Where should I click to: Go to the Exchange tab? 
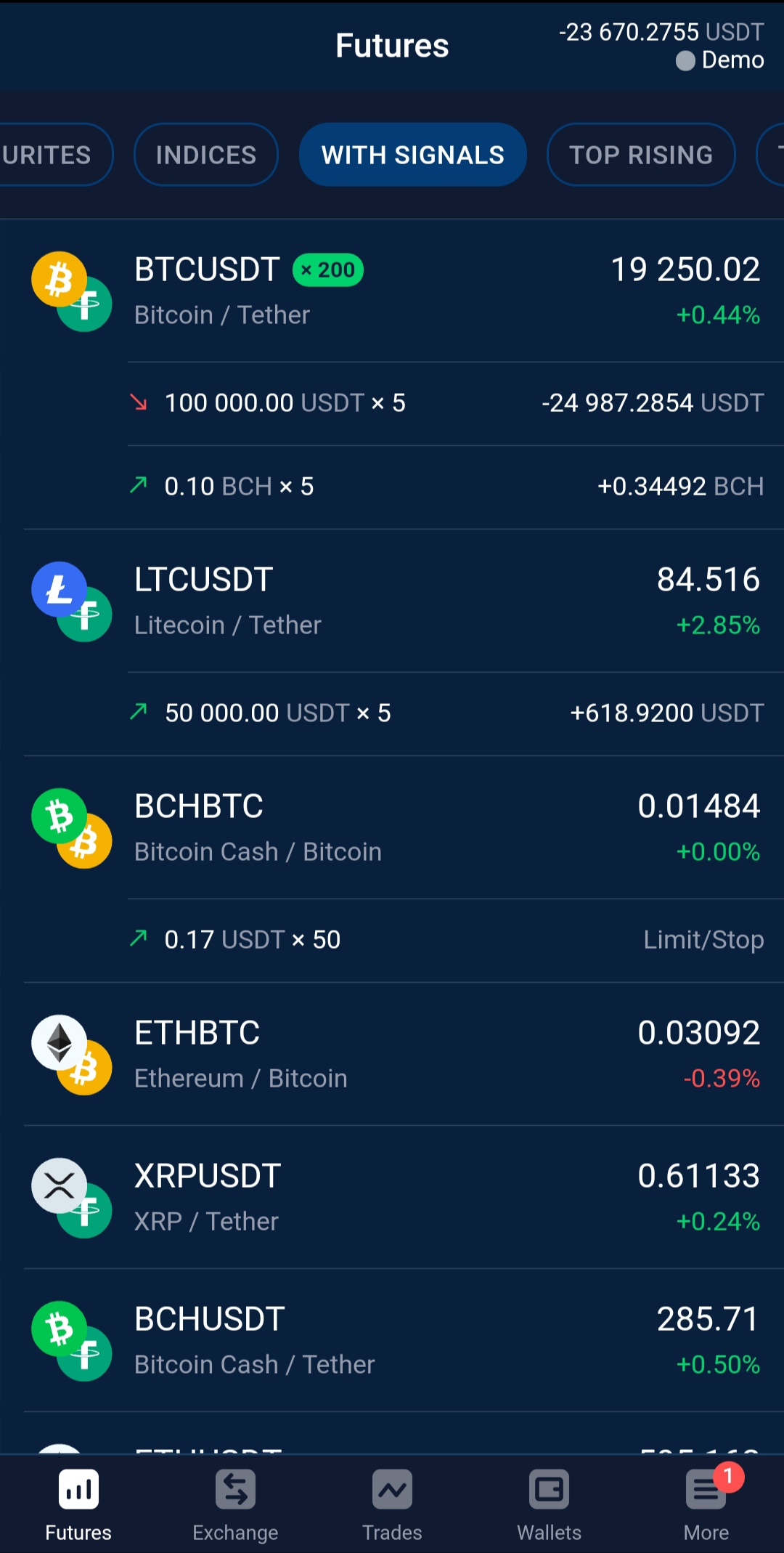pos(235,1504)
